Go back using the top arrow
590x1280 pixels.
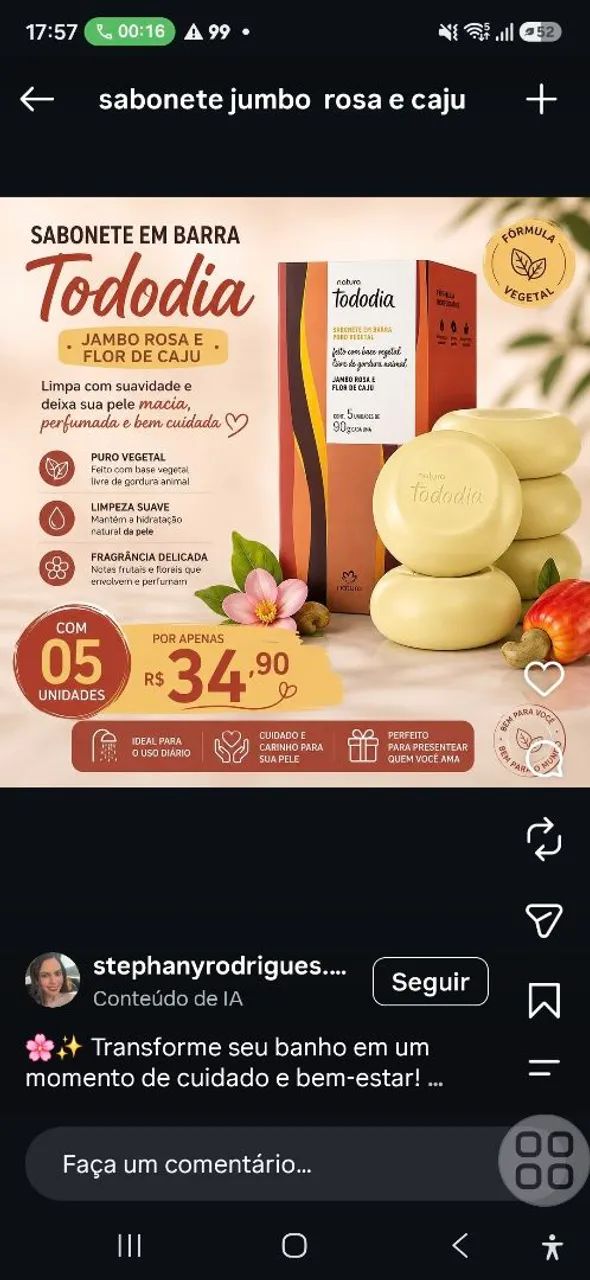coord(37,99)
